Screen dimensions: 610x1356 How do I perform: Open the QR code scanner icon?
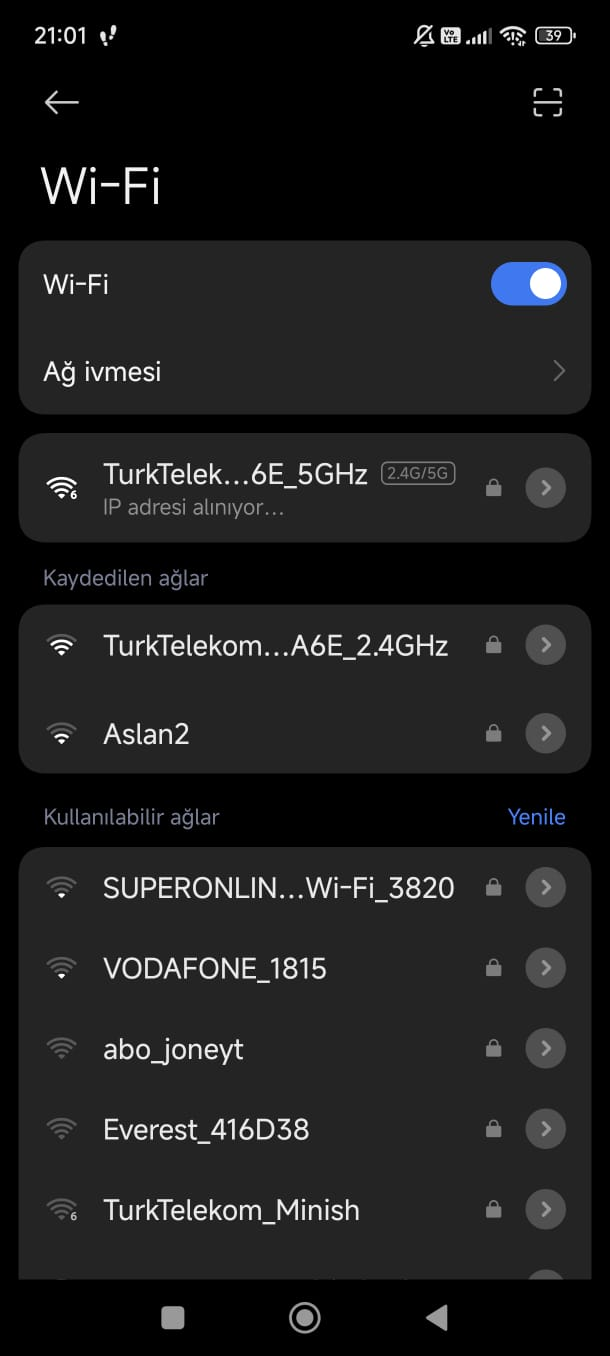click(547, 102)
